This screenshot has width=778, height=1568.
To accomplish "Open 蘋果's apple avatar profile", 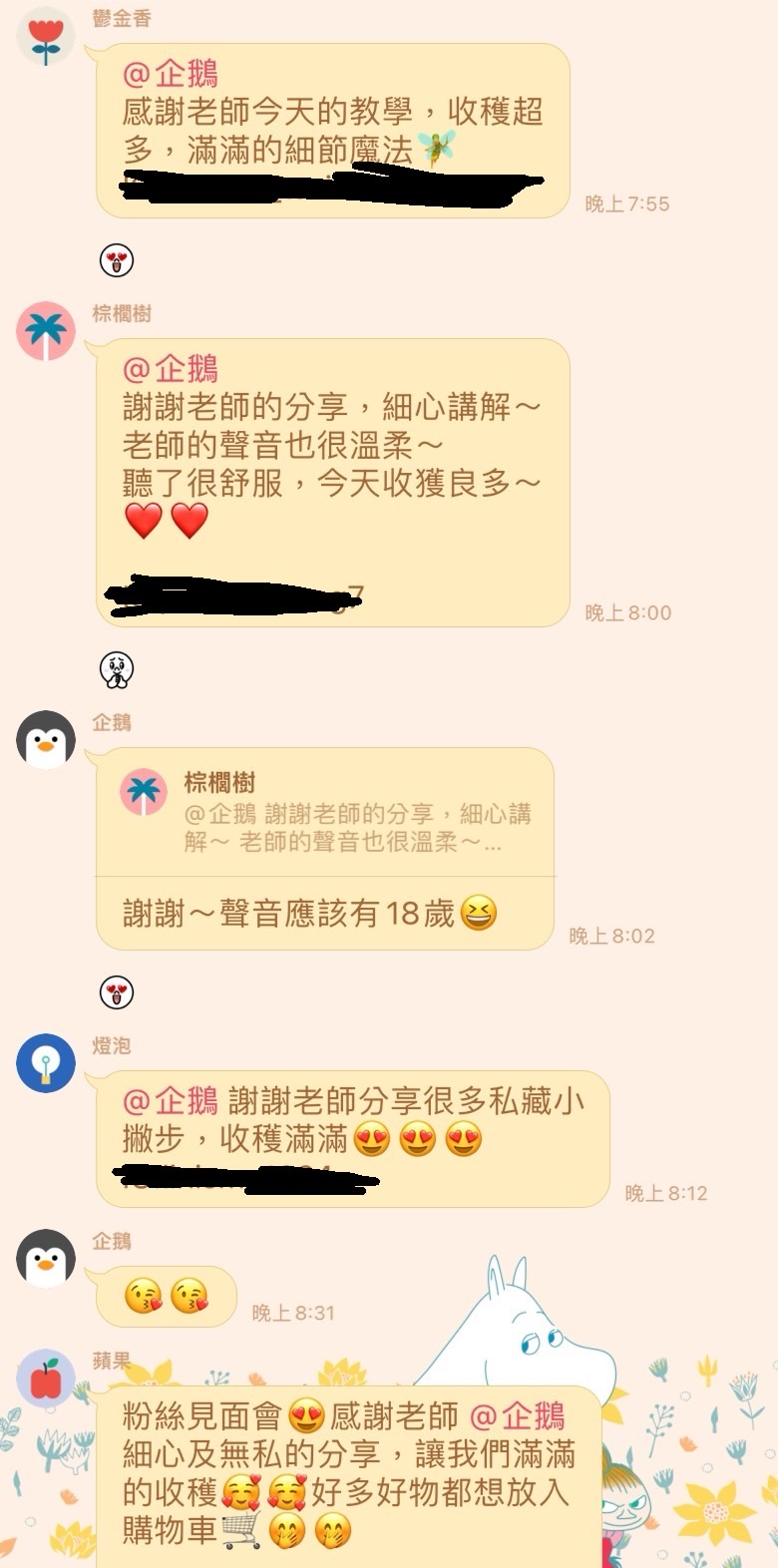I will 46,1379.
